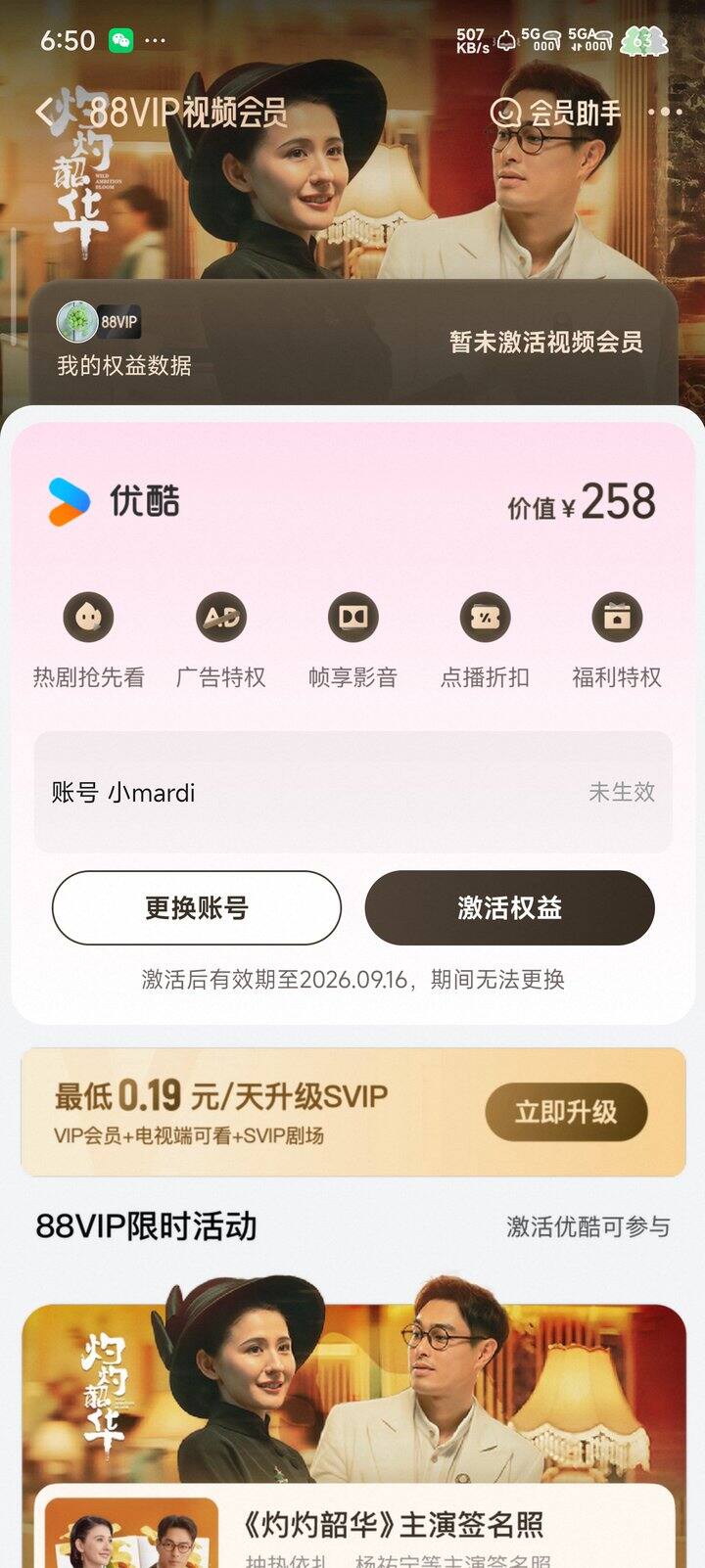The image size is (705, 1568).
Task: Open the 广告特权 ad privilege icon
Action: tap(219, 620)
